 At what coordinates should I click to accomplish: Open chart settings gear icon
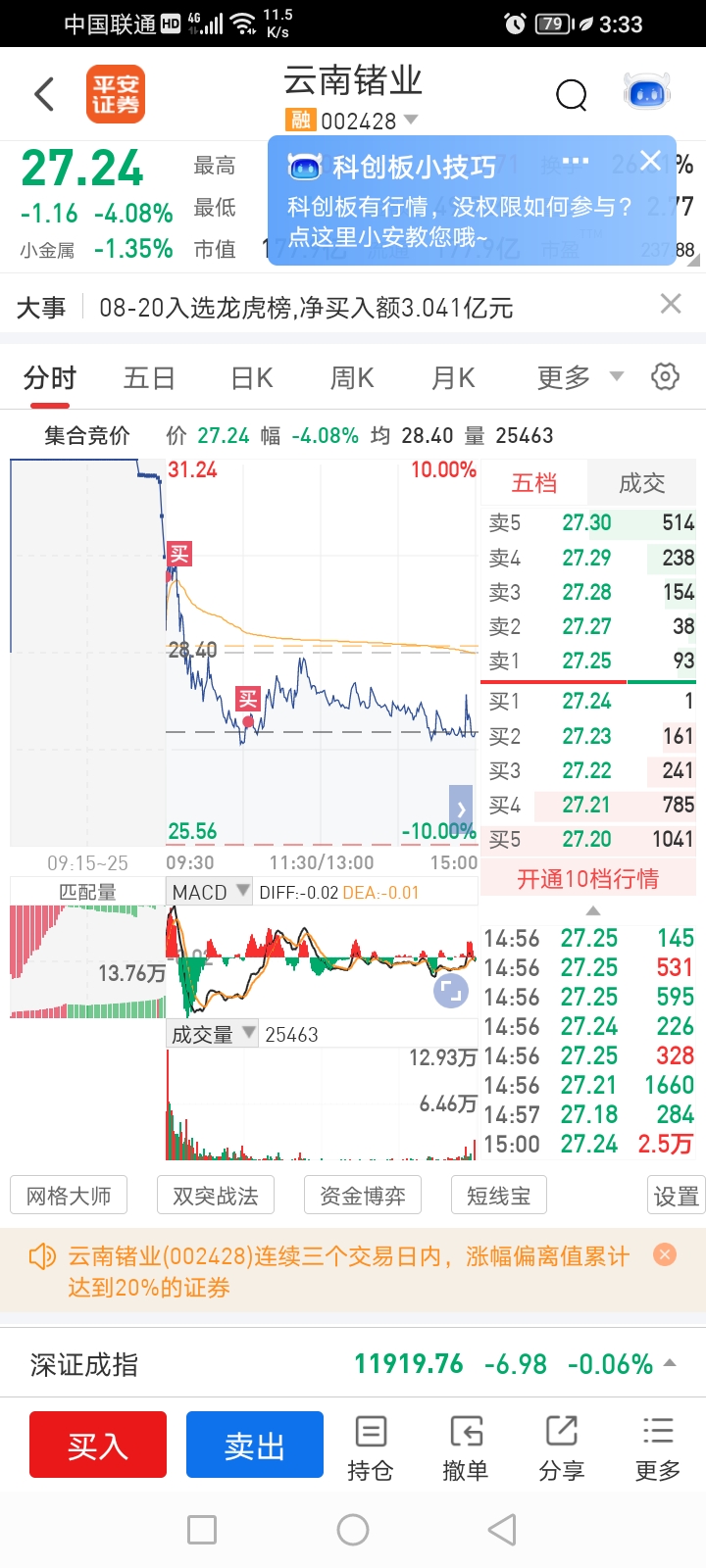(x=665, y=377)
